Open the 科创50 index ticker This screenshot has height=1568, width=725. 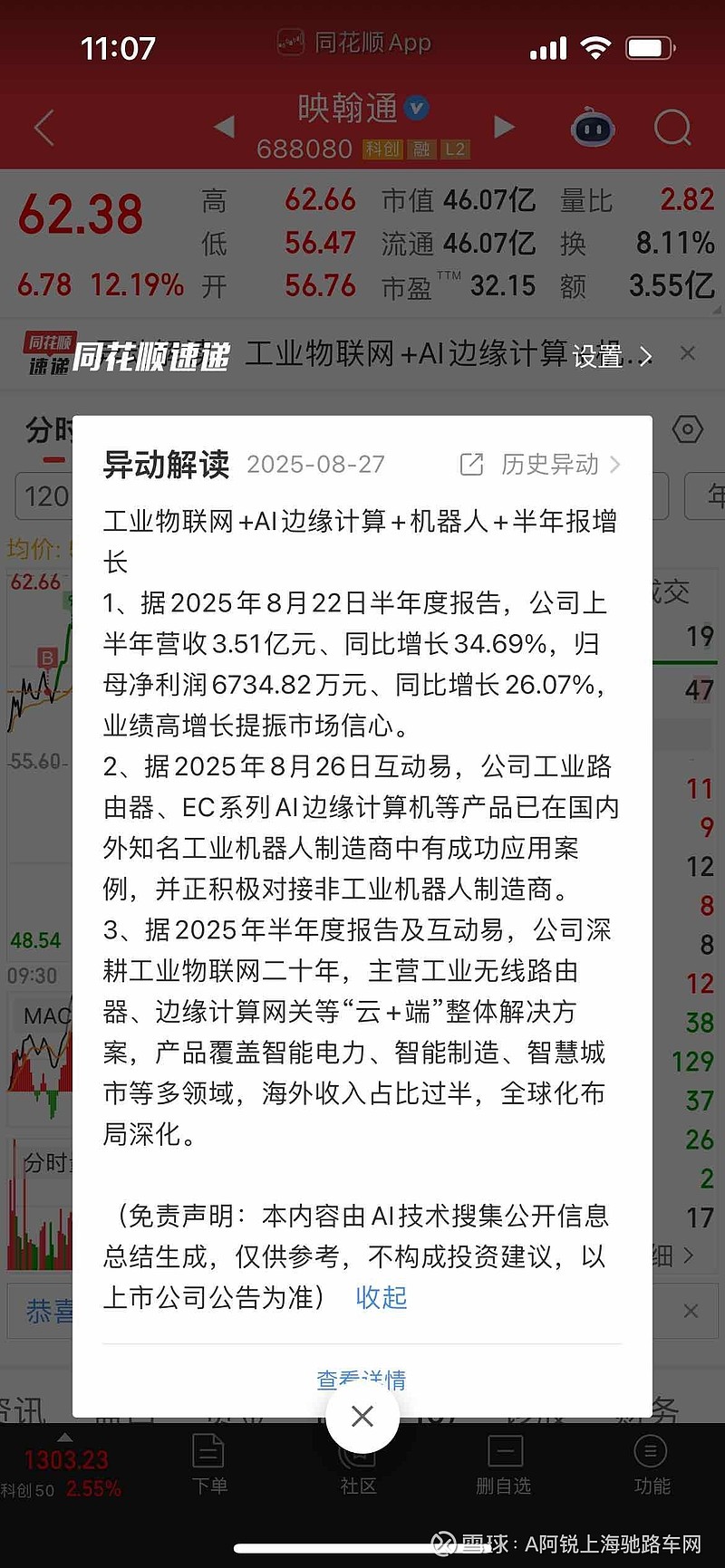tap(62, 1472)
